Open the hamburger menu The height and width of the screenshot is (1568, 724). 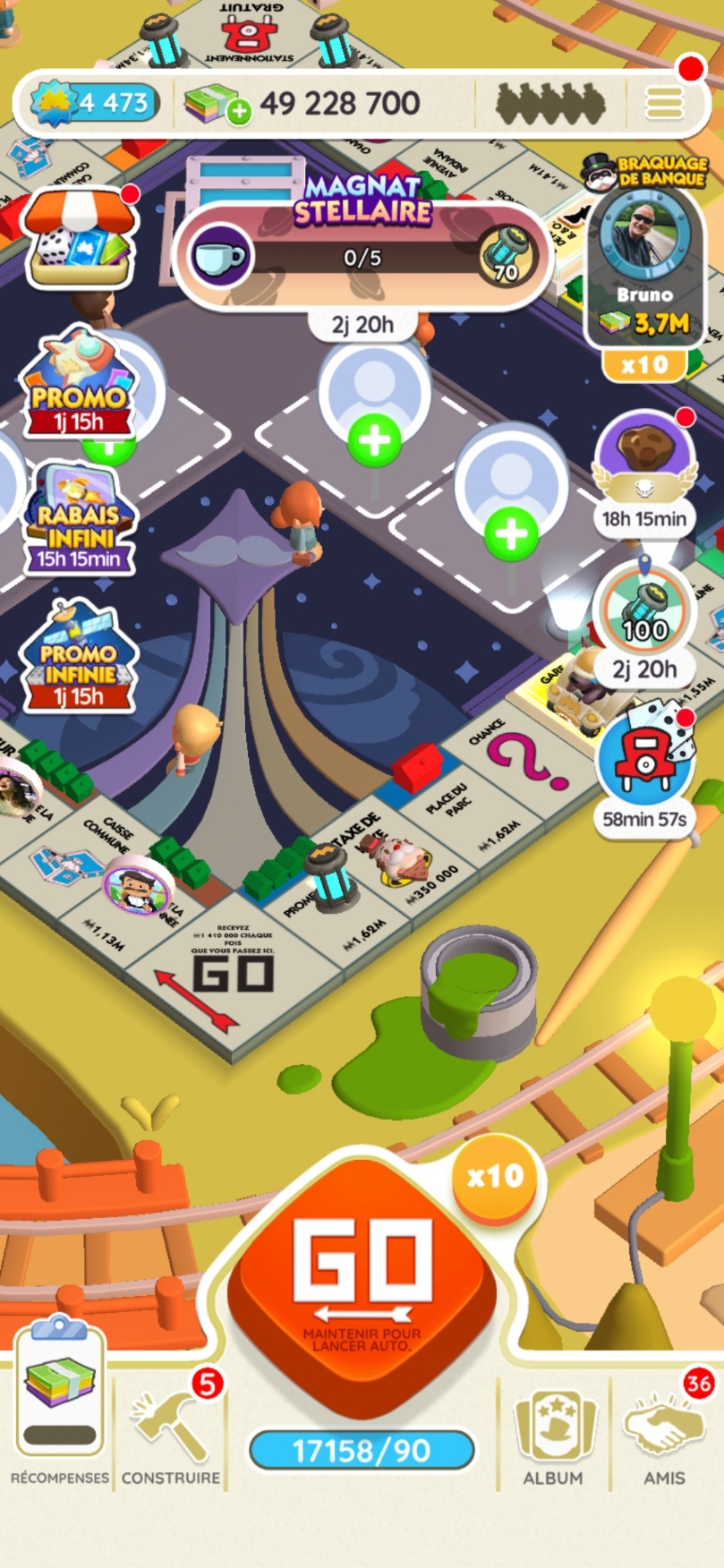point(664,104)
